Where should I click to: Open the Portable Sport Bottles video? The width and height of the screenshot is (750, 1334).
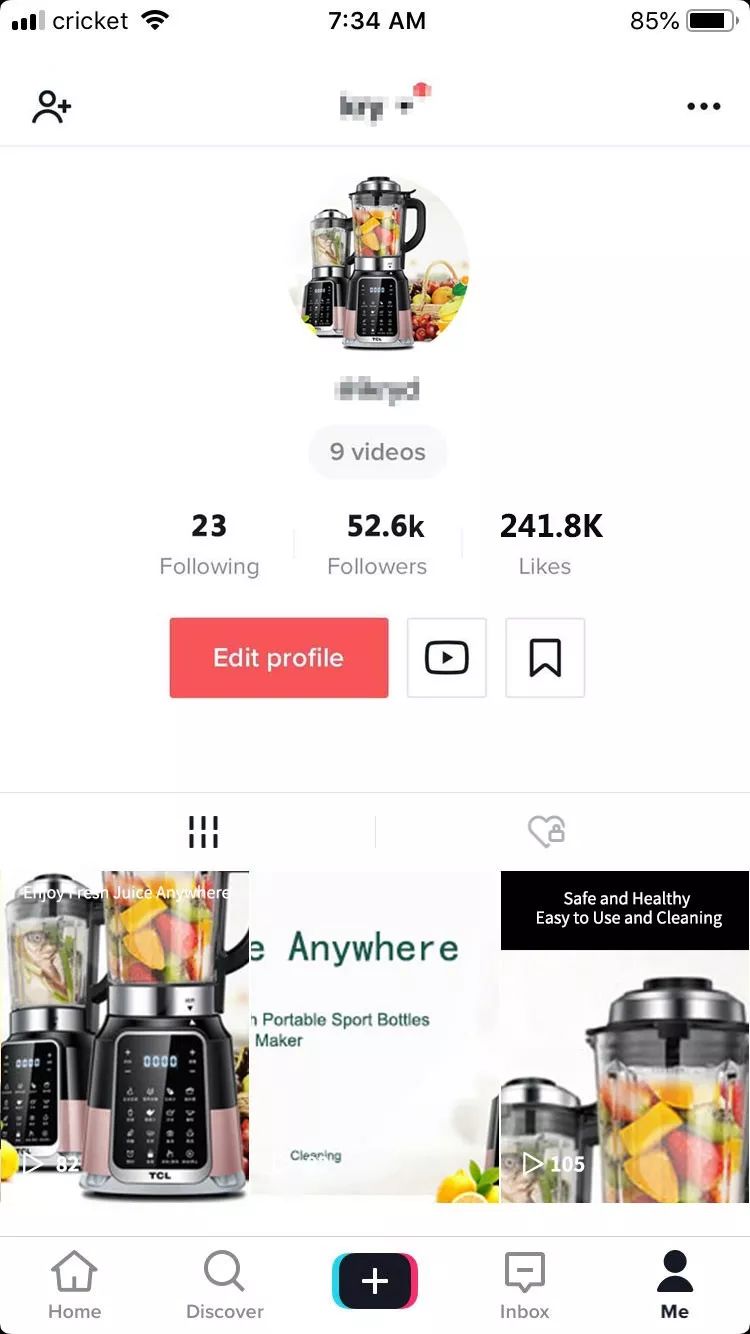[374, 1035]
